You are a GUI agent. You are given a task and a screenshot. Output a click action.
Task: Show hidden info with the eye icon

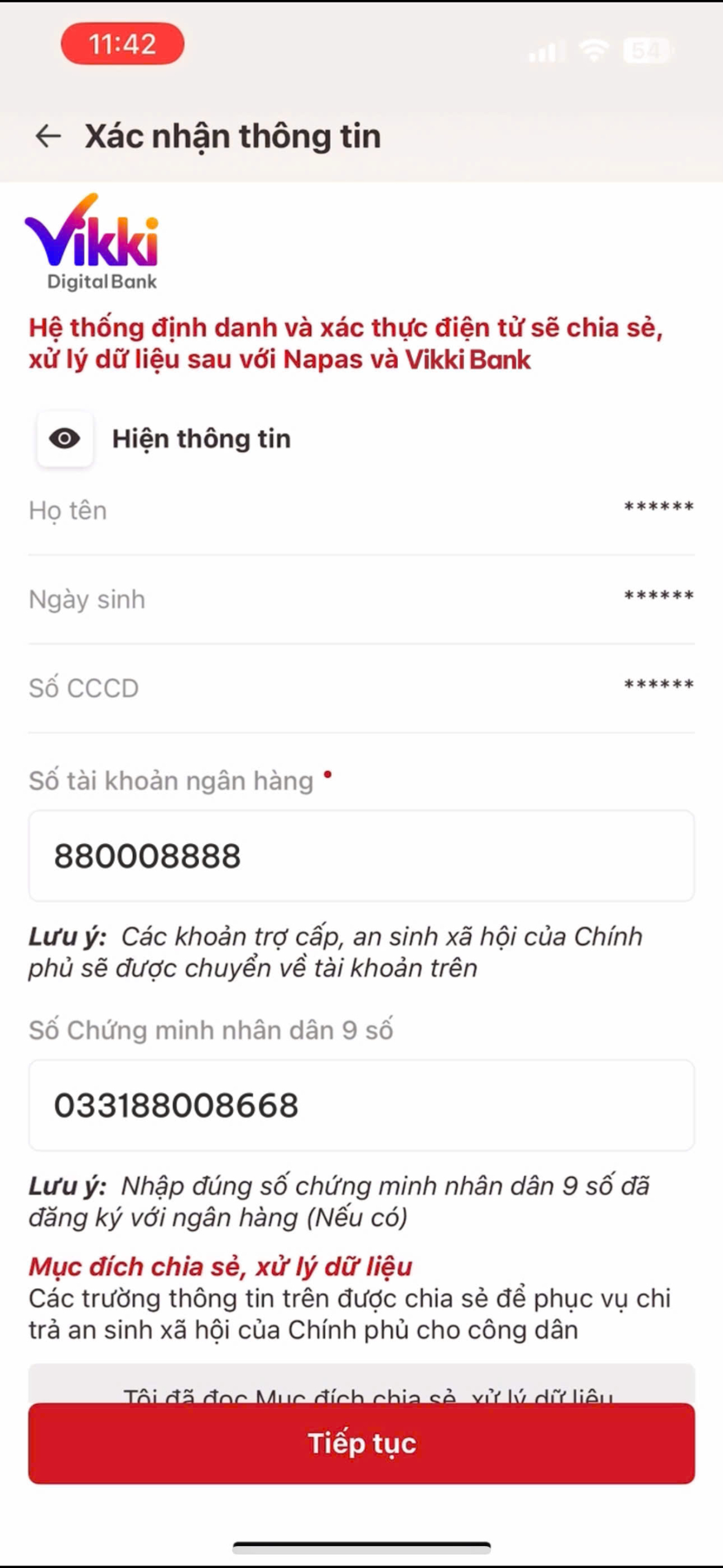[65, 439]
